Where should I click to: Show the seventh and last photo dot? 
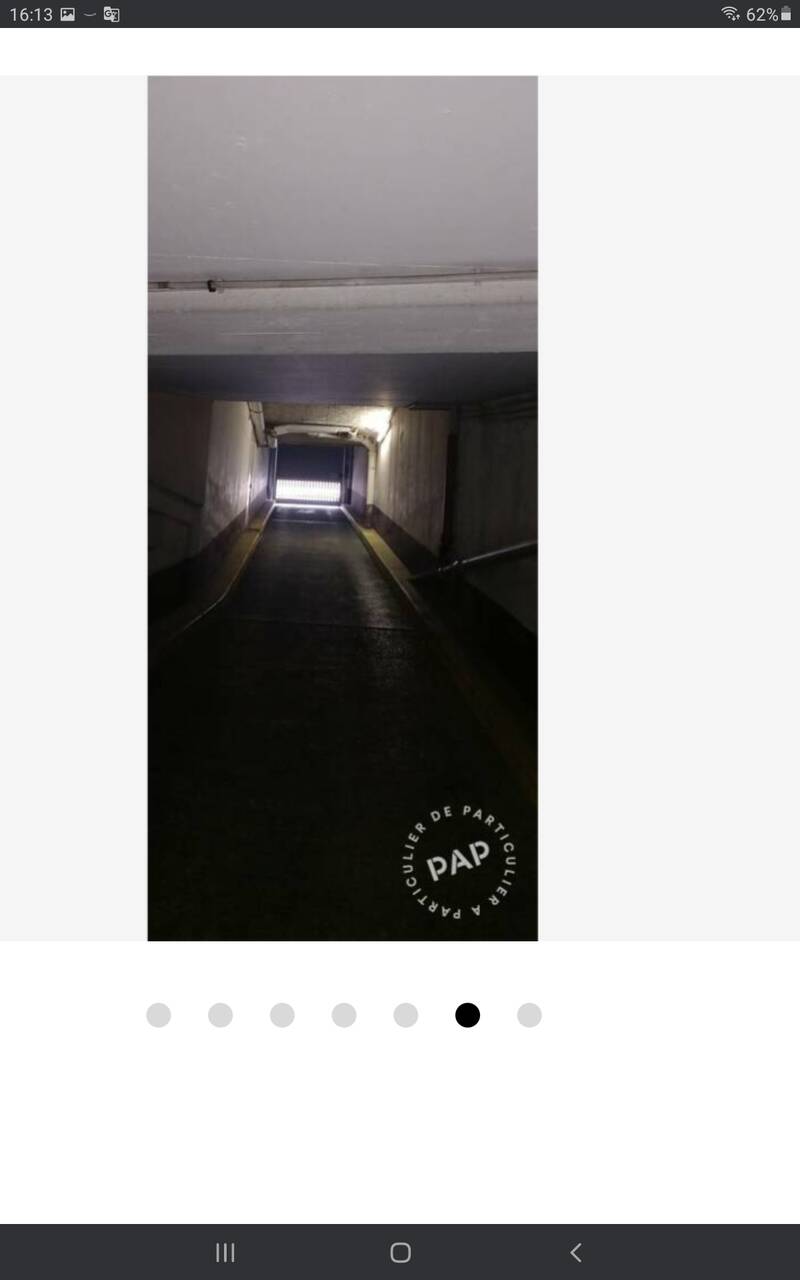529,1015
